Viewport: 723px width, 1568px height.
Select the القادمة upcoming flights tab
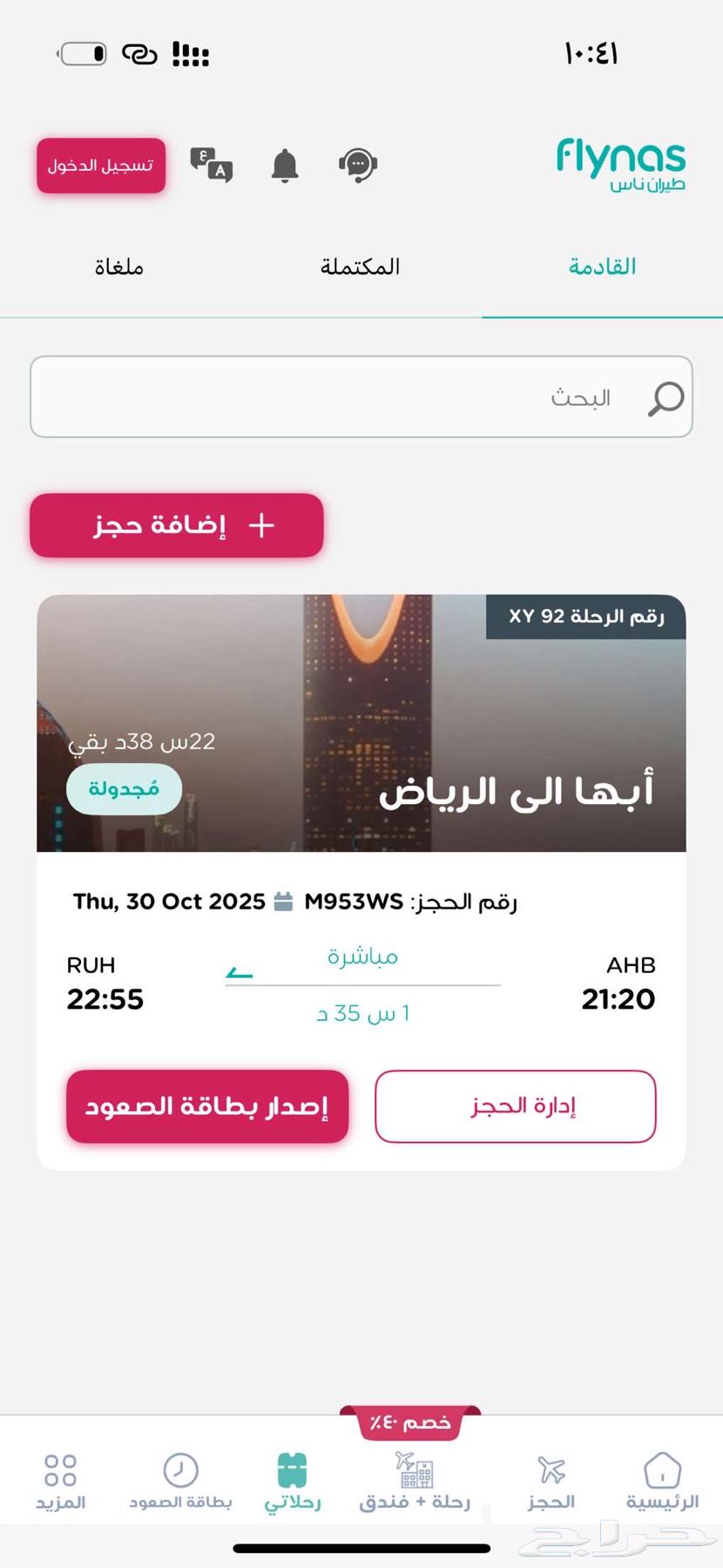click(599, 267)
